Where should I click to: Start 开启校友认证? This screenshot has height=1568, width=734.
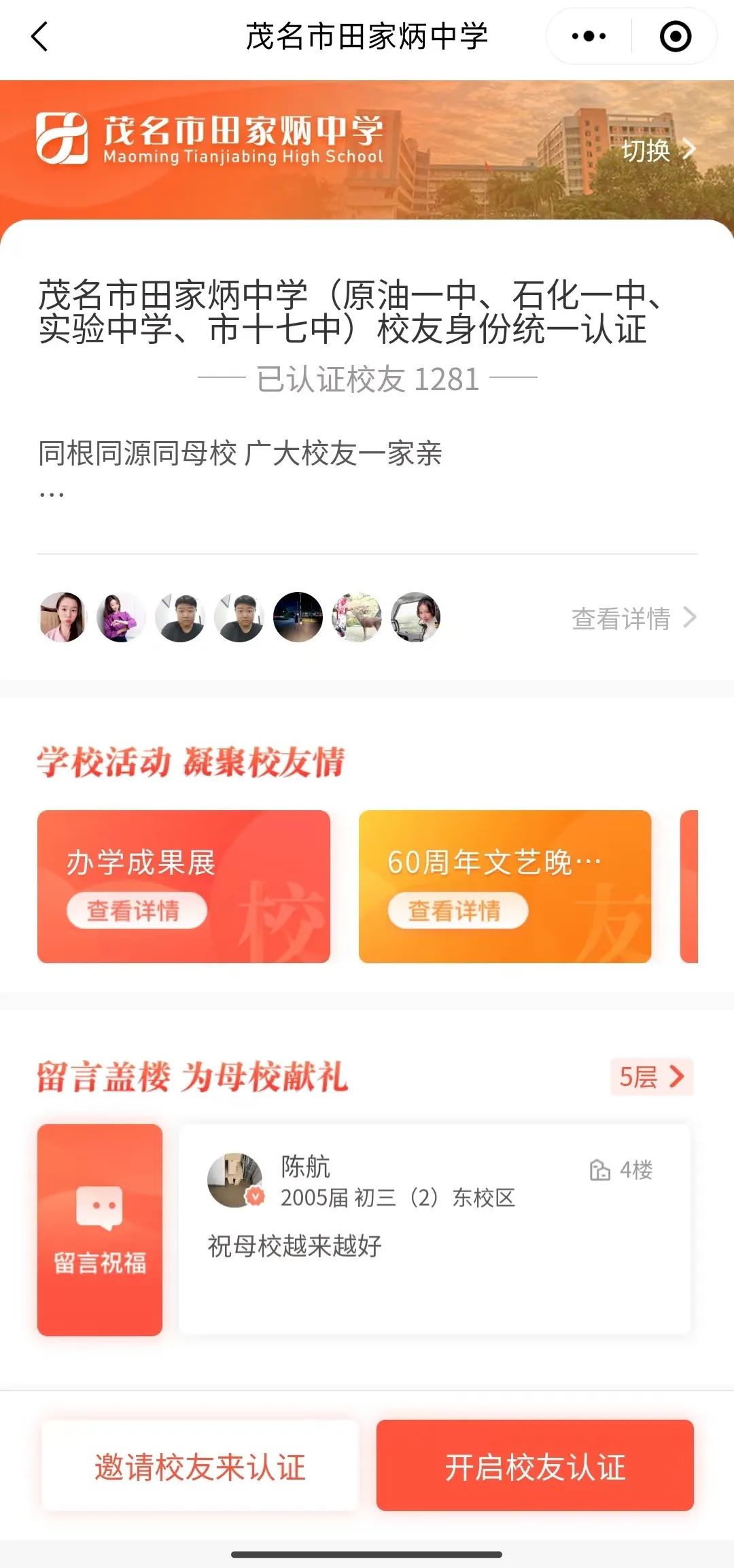(x=535, y=1466)
